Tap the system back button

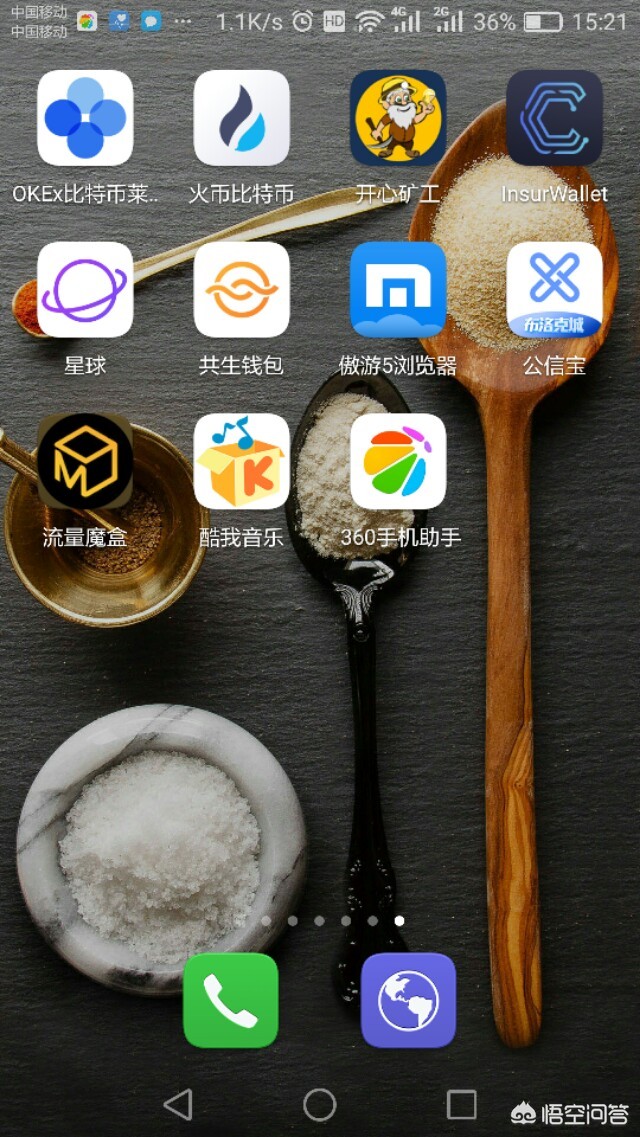[x=178, y=1104]
